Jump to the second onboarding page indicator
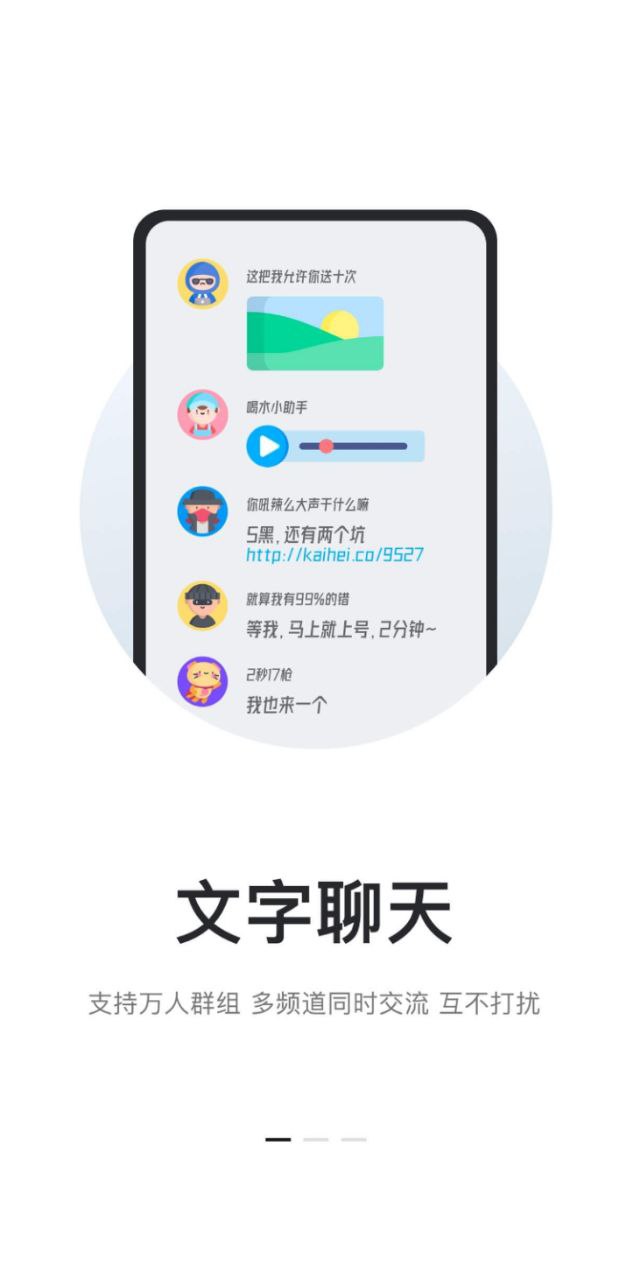Screen dimensions: 630x1280 point(316,1139)
